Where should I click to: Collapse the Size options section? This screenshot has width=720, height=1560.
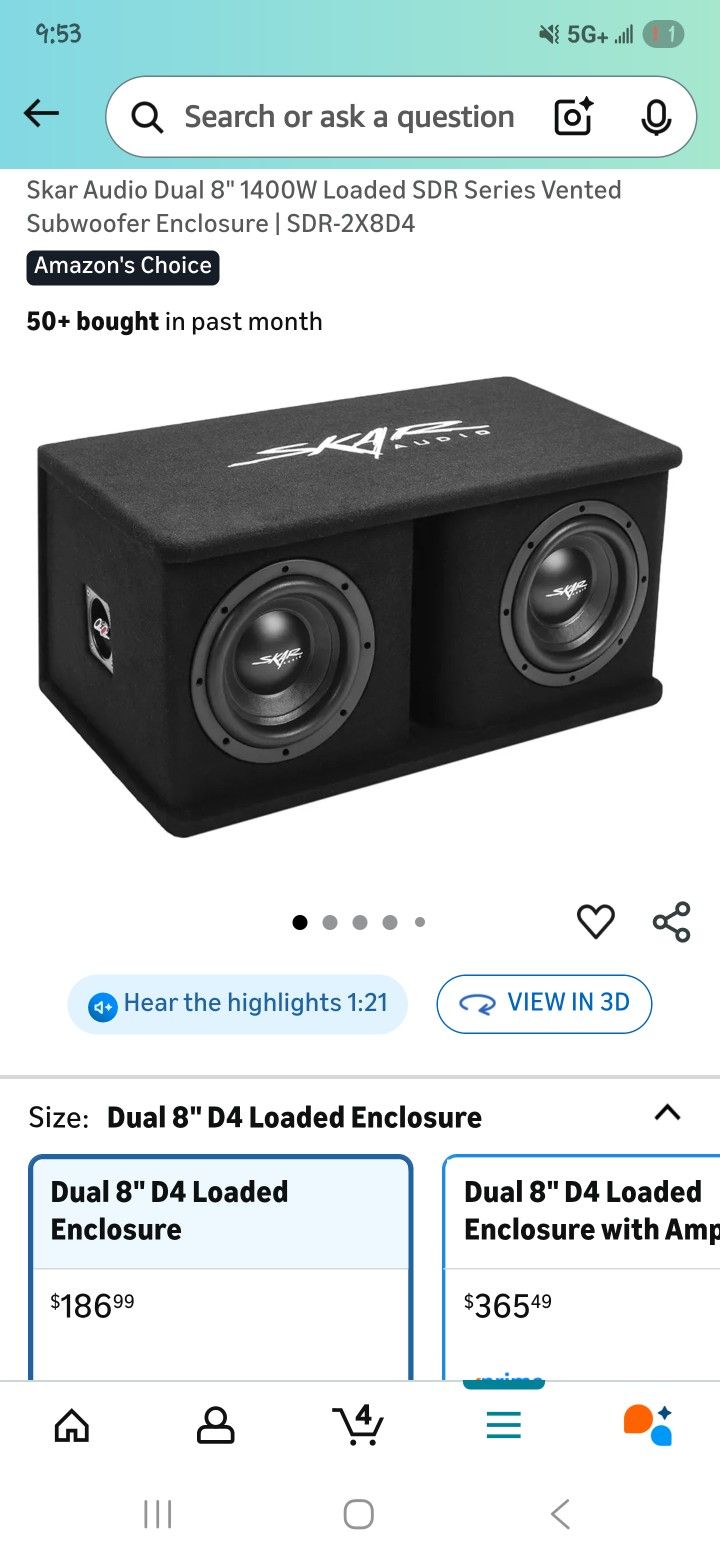click(667, 1113)
